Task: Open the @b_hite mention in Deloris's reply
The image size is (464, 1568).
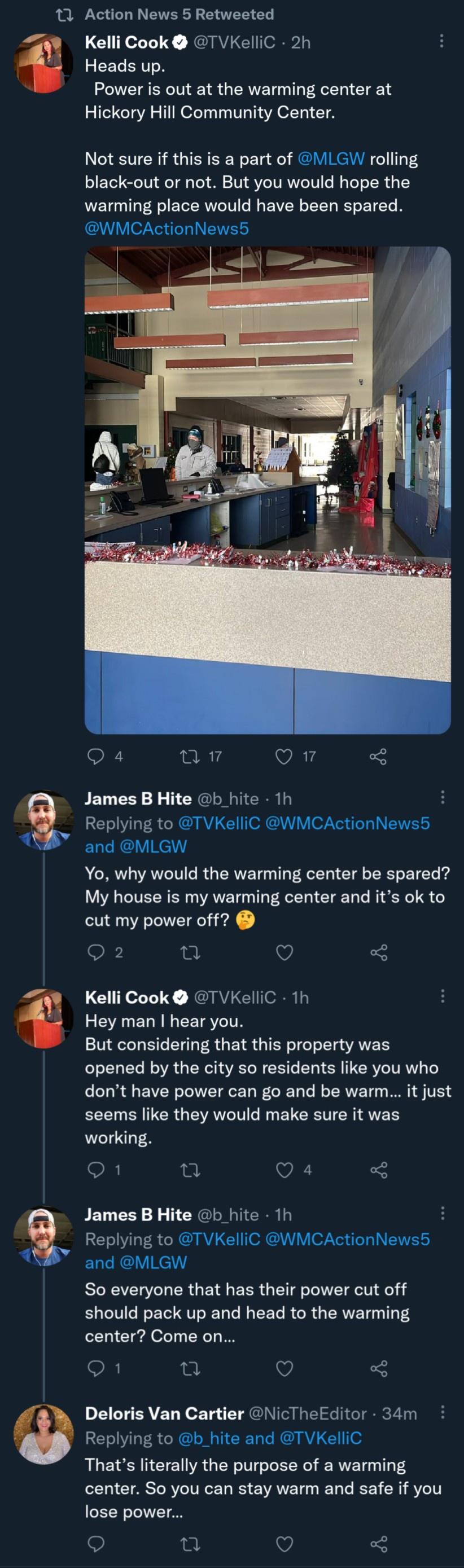Action: tap(208, 1438)
